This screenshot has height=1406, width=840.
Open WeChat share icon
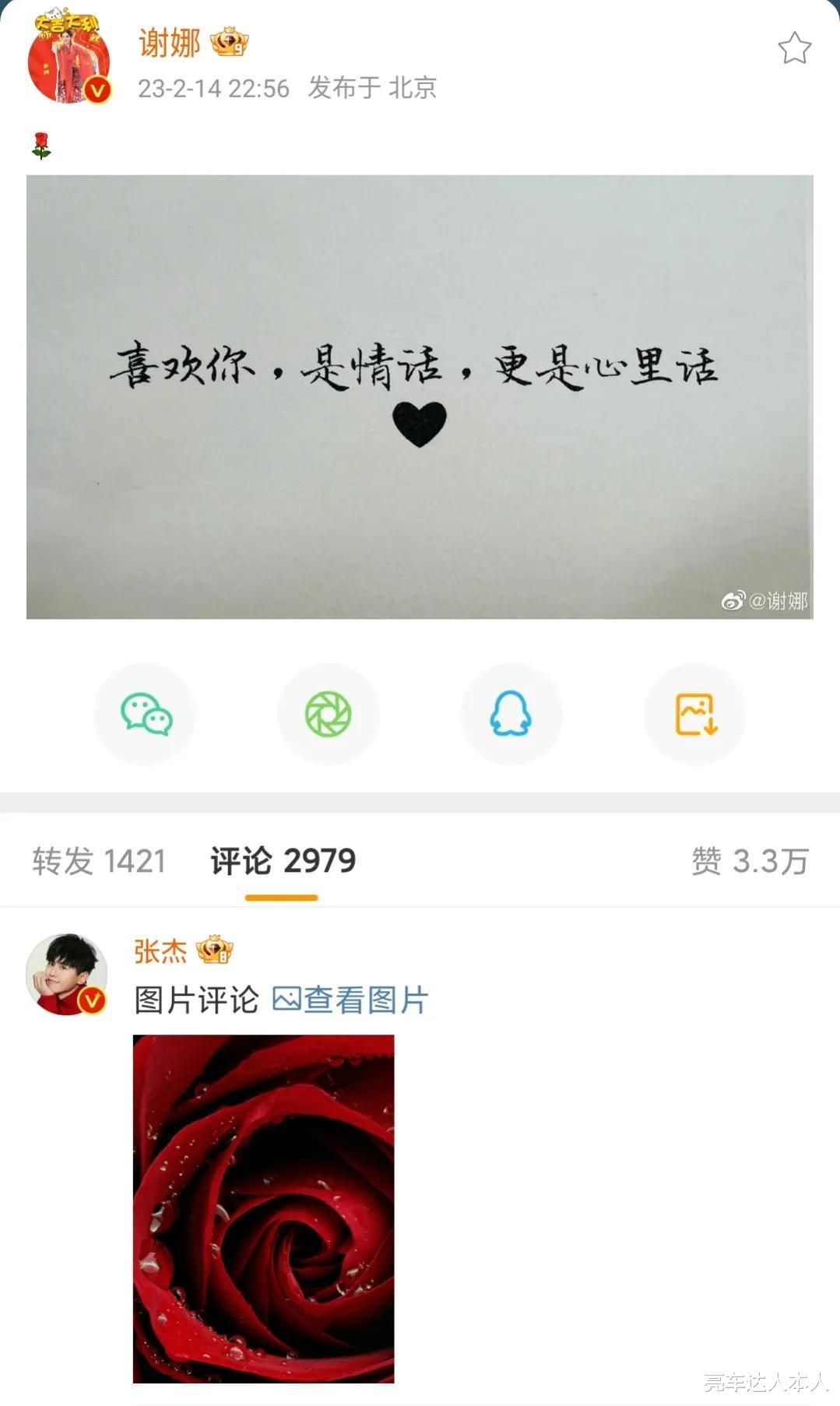tap(146, 714)
